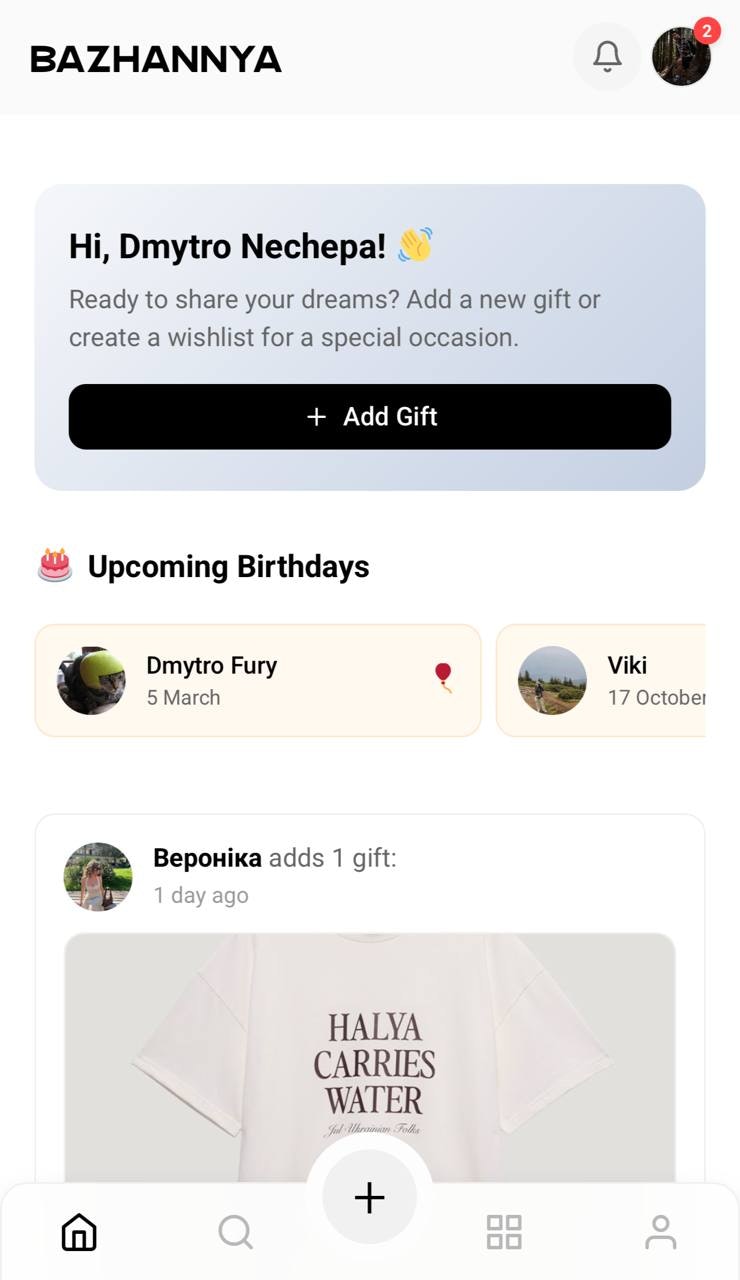
Task: Open Вероніка's gift post by her name
Action: (207, 857)
